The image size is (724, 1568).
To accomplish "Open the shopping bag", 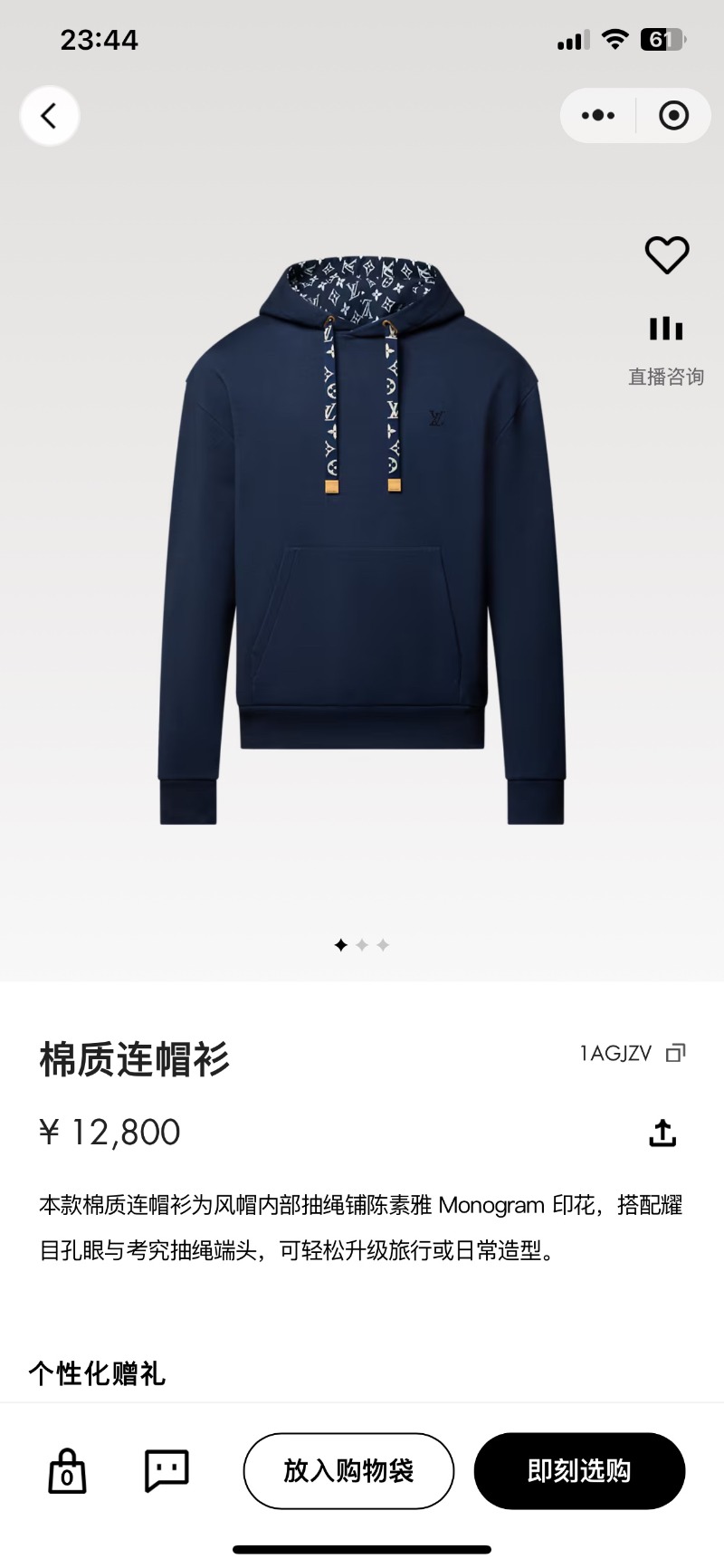I will 67,1470.
